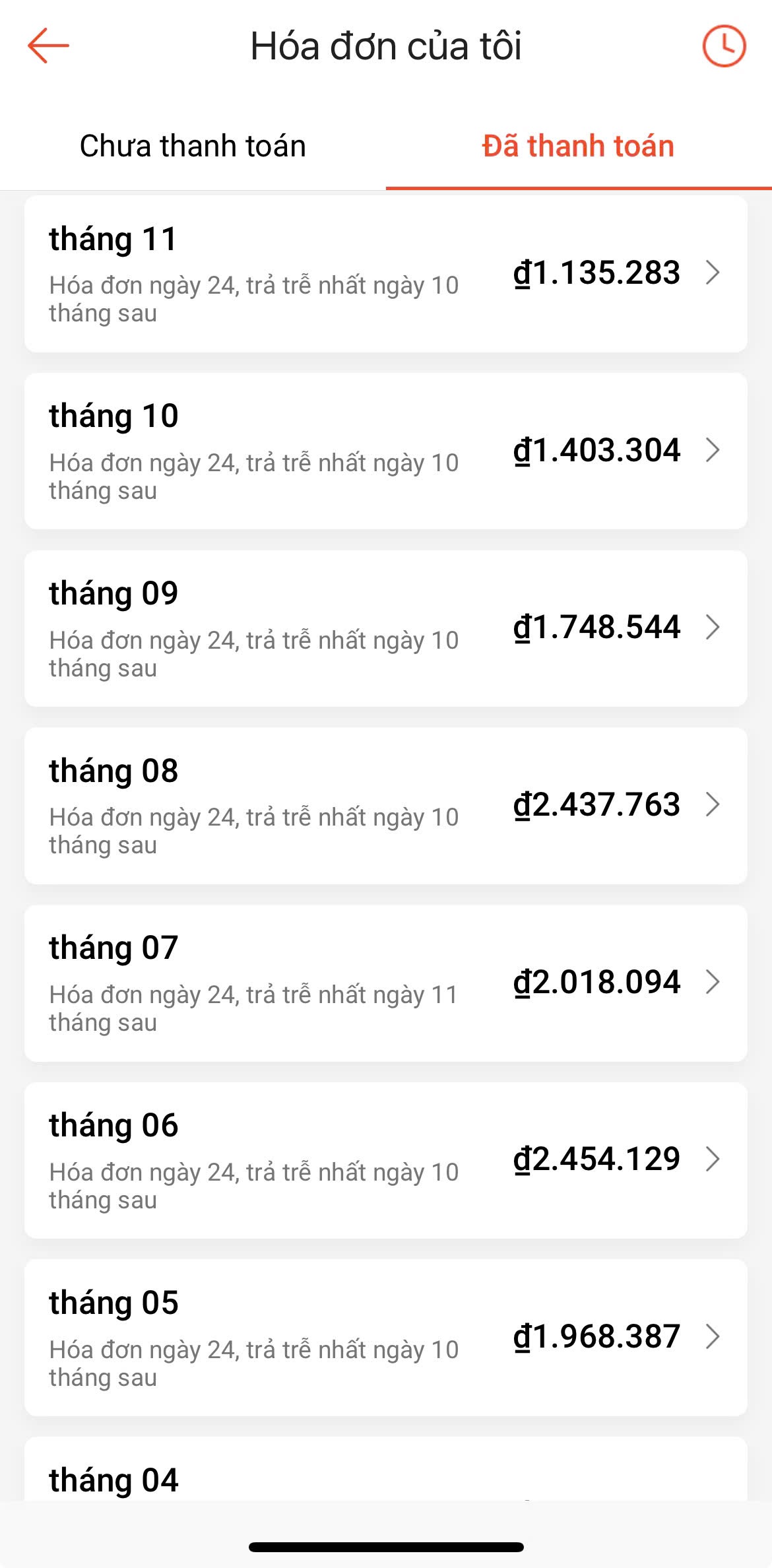Expand details for tháng 08 bill
The image size is (772, 1568).
[x=713, y=804]
